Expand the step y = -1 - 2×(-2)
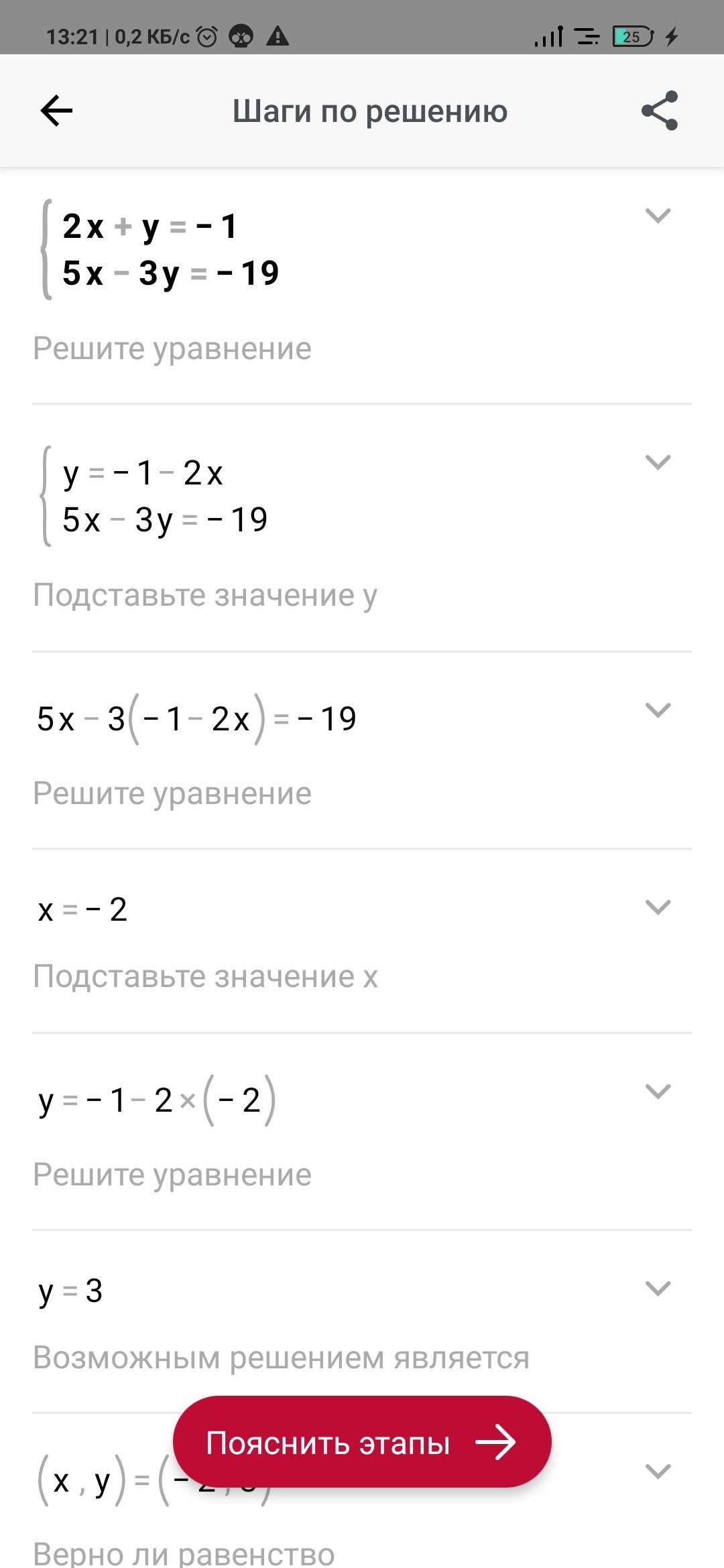The height and width of the screenshot is (1568, 724). click(x=657, y=1092)
